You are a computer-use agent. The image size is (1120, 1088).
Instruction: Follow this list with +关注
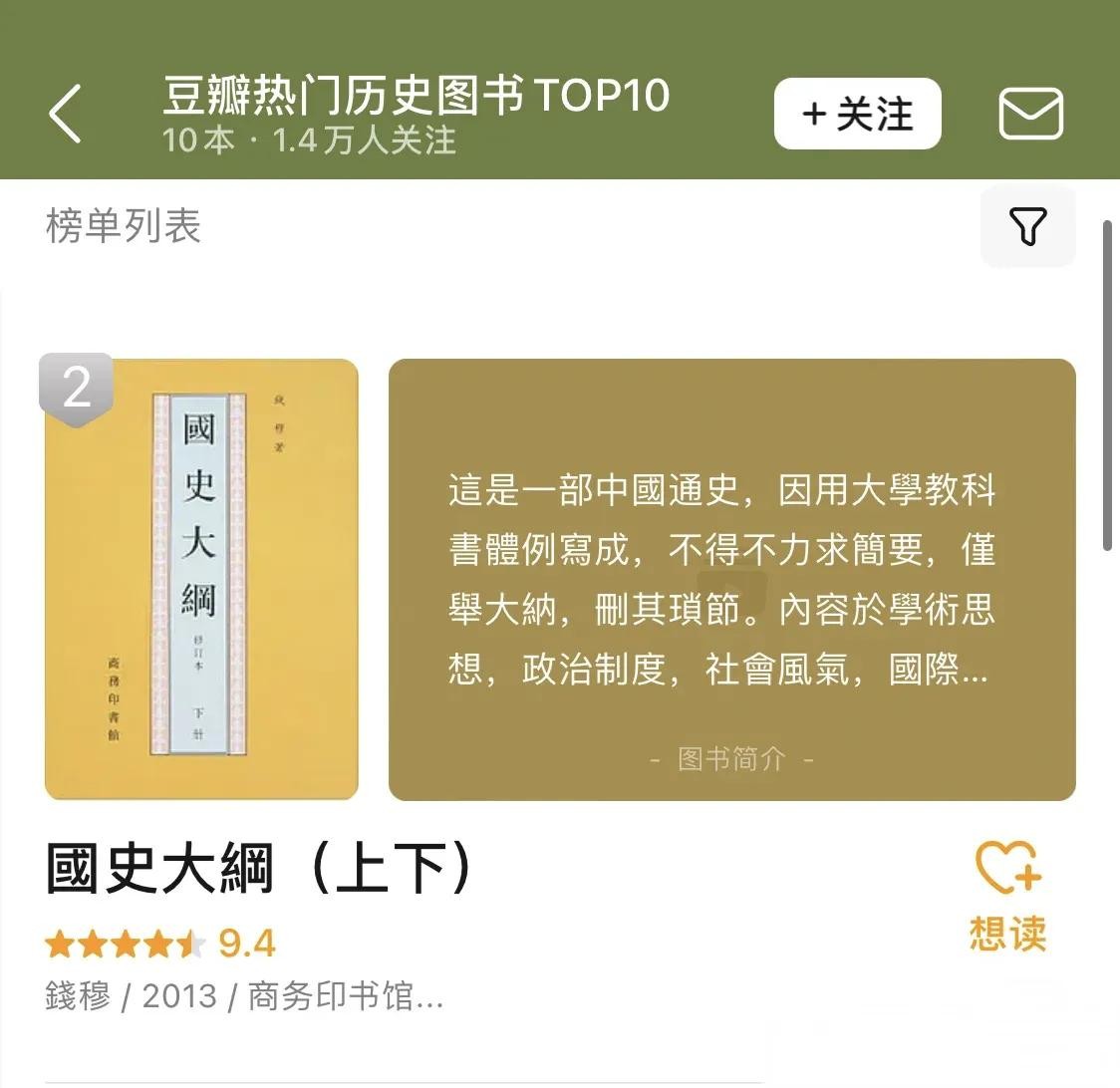pyautogui.click(x=857, y=114)
